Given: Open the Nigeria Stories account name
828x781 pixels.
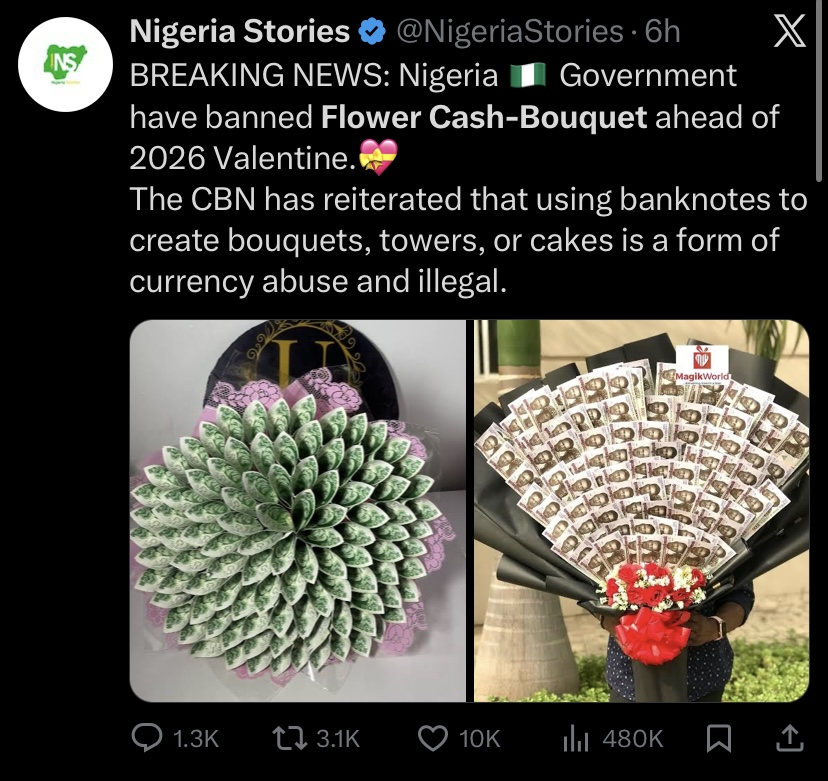Looking at the screenshot, I should 240,32.
